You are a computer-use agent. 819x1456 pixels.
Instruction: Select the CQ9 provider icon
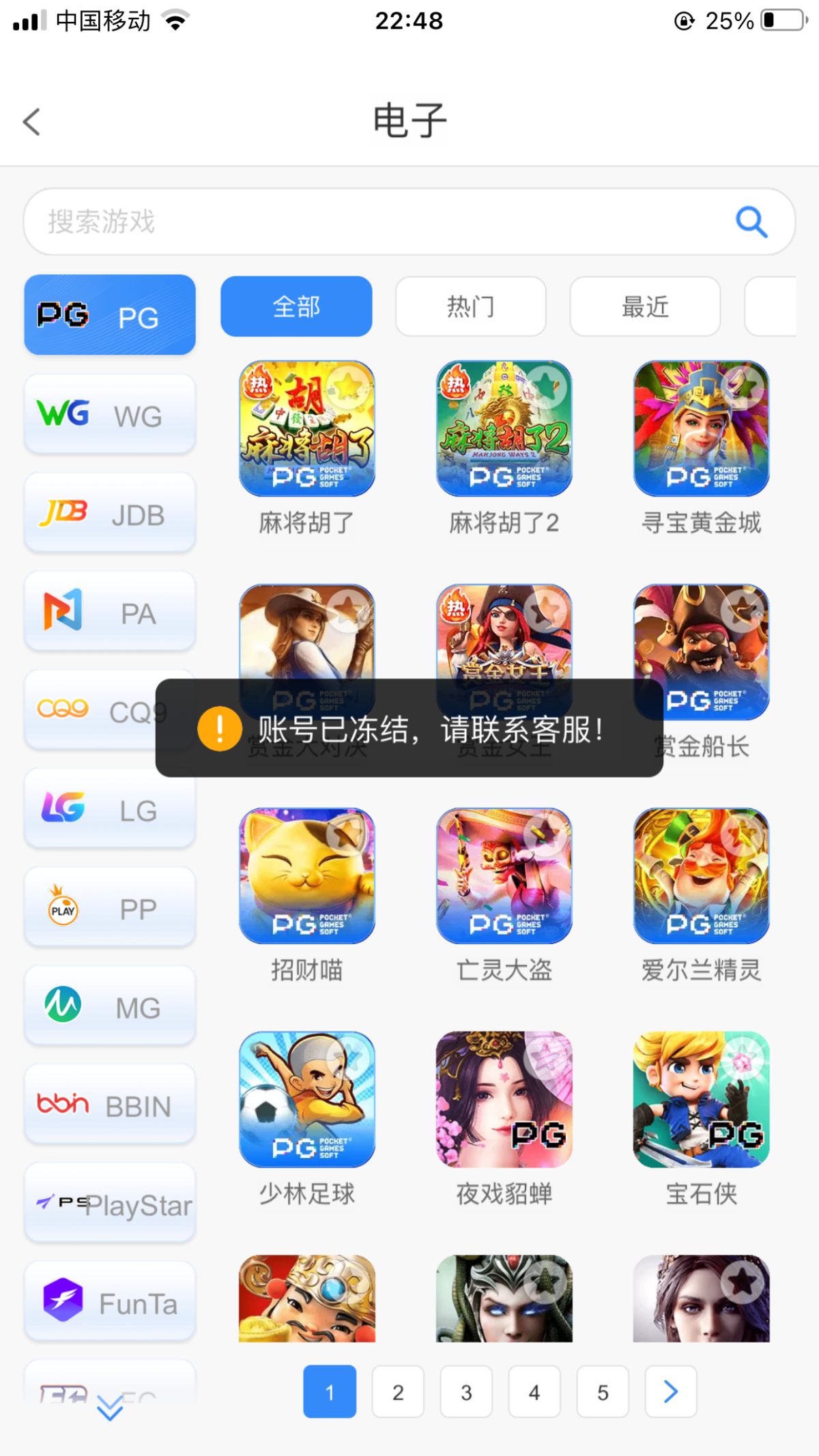(x=109, y=710)
